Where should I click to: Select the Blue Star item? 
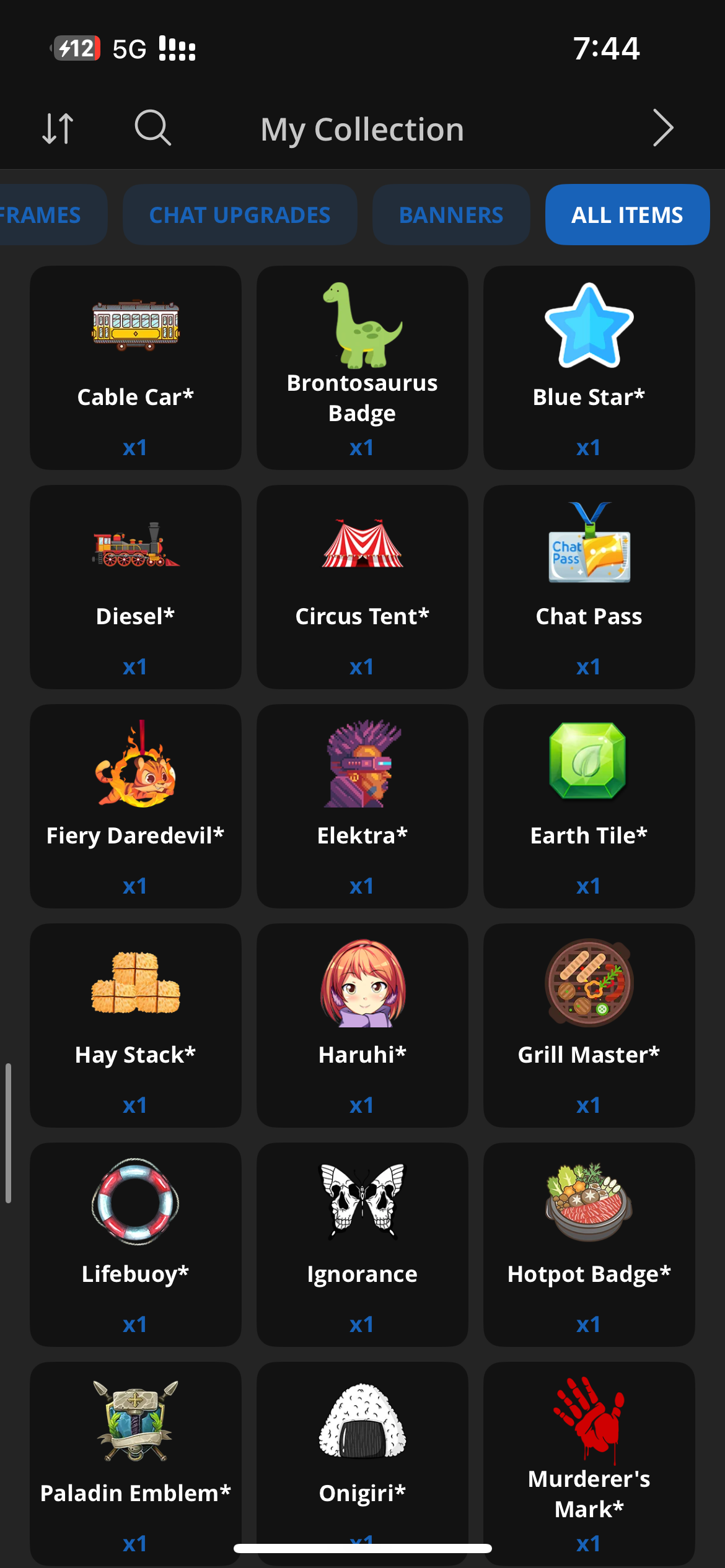(589, 368)
